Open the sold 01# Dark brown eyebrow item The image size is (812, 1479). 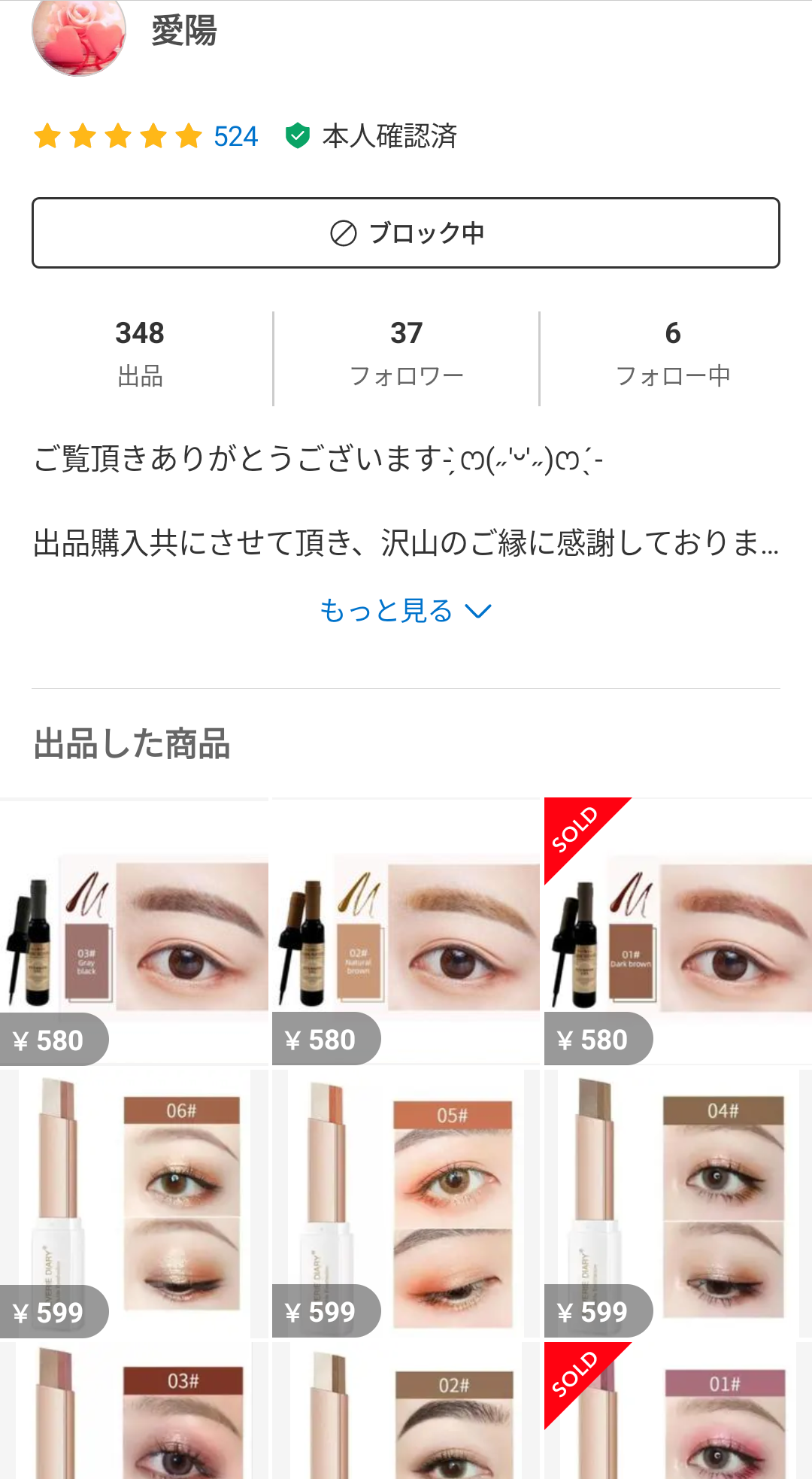tap(678, 931)
